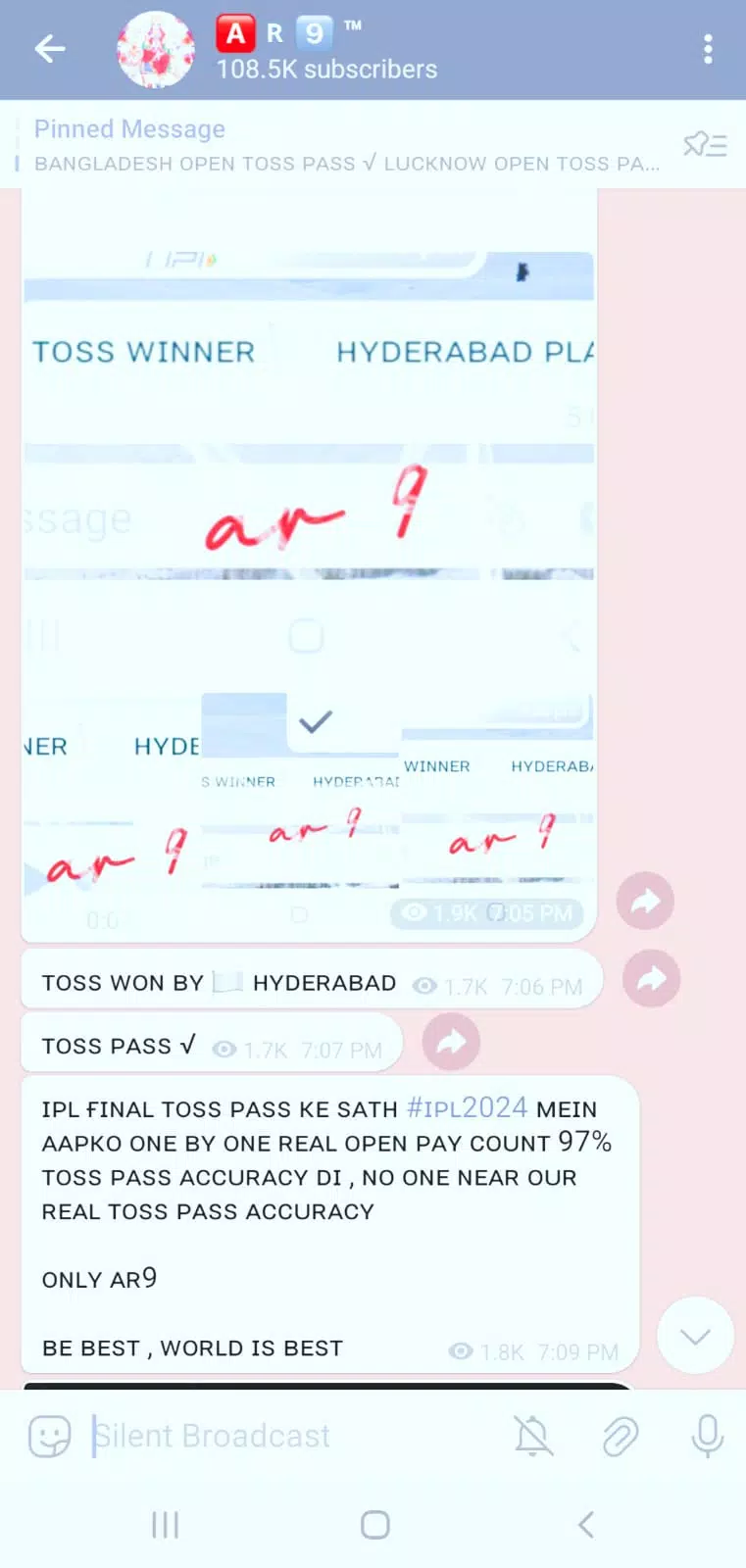Jump to the latest messages
This screenshot has height=1568, width=746.
pos(695,1336)
